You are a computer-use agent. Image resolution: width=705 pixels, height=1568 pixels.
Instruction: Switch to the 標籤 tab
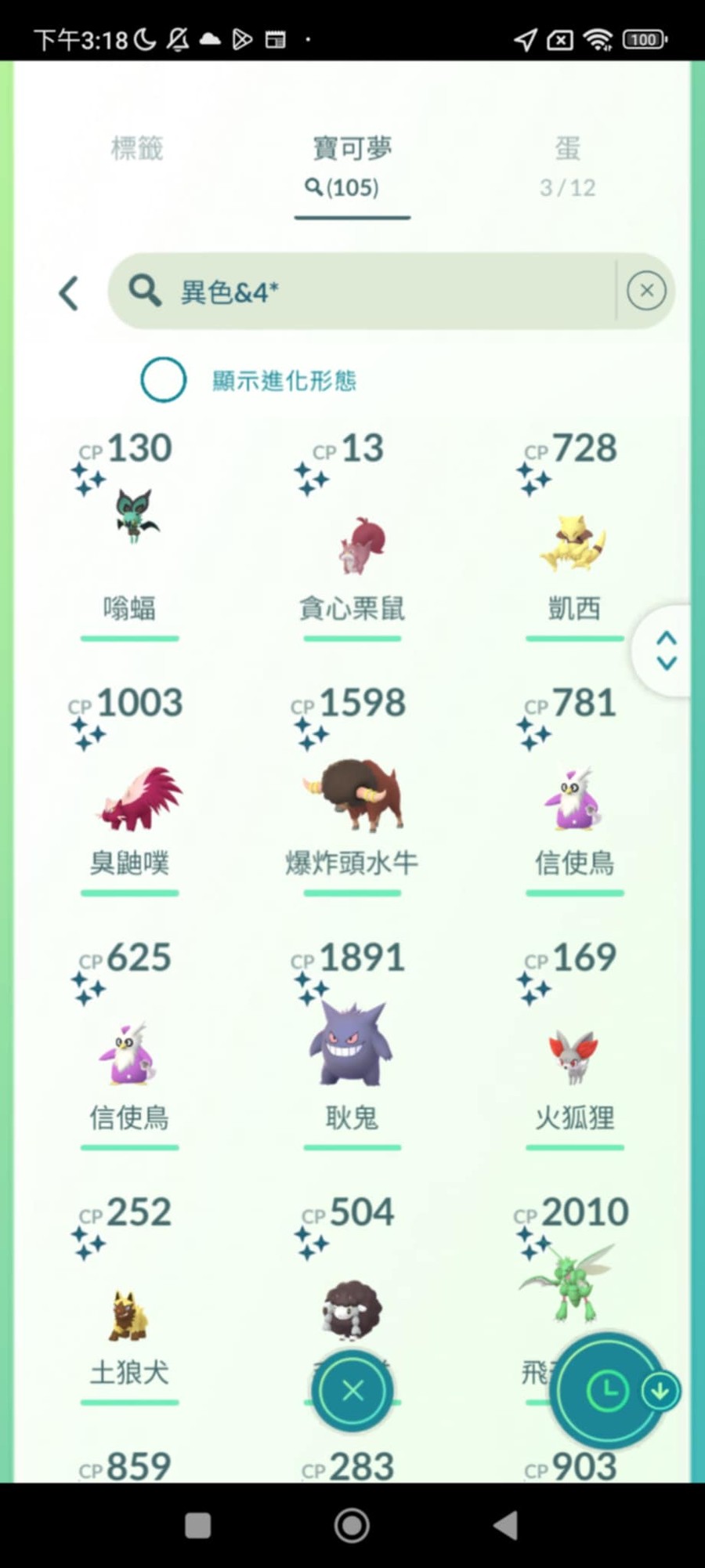tap(136, 148)
